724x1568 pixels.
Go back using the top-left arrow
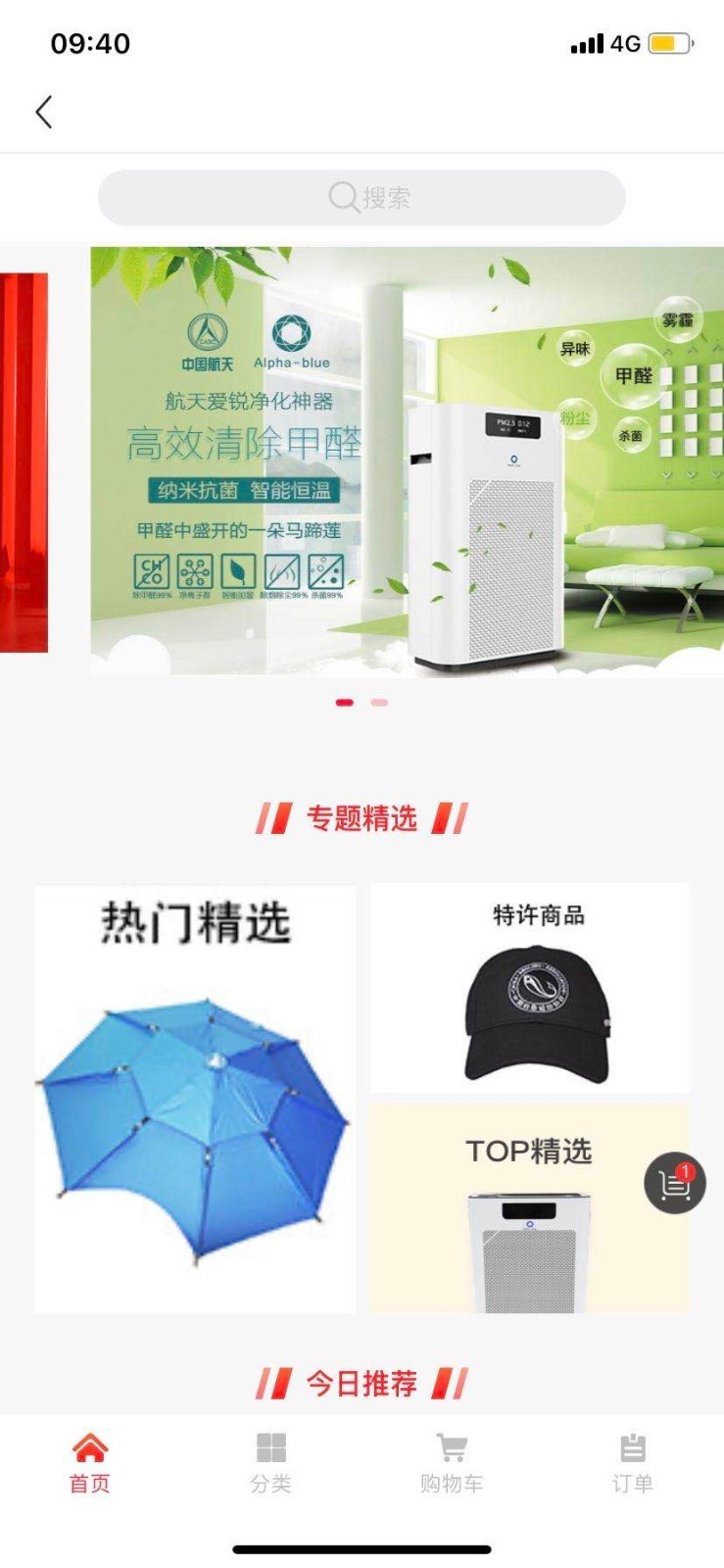click(x=44, y=112)
